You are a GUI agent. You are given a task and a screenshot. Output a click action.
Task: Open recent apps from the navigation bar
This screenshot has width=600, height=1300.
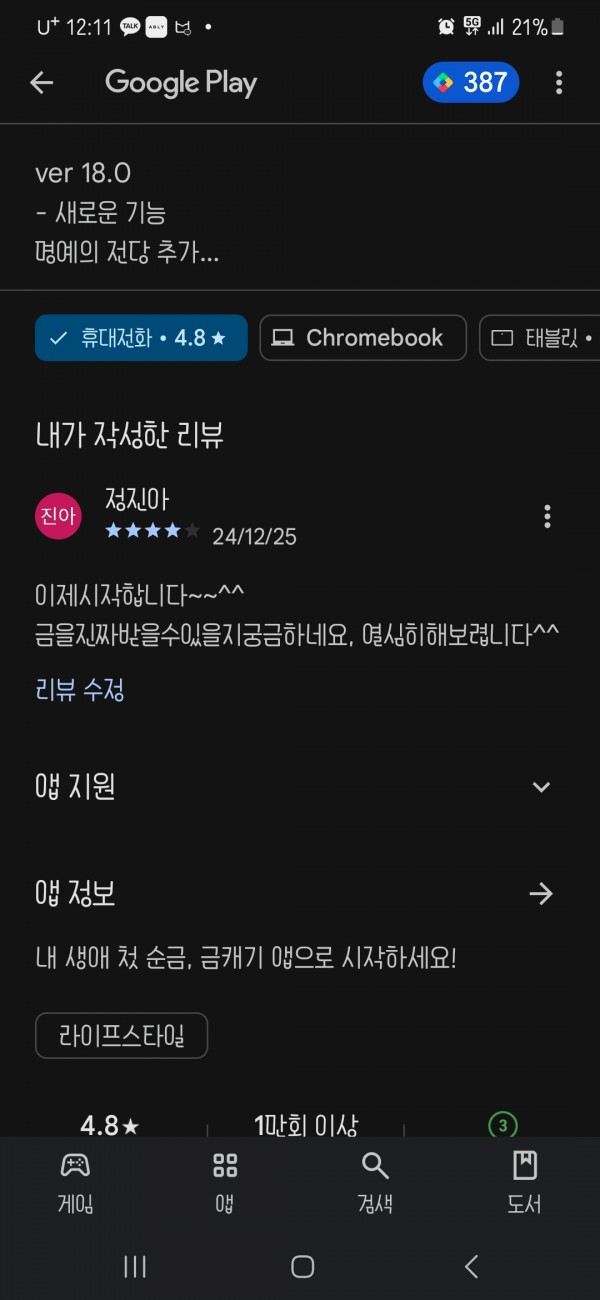(x=135, y=1267)
